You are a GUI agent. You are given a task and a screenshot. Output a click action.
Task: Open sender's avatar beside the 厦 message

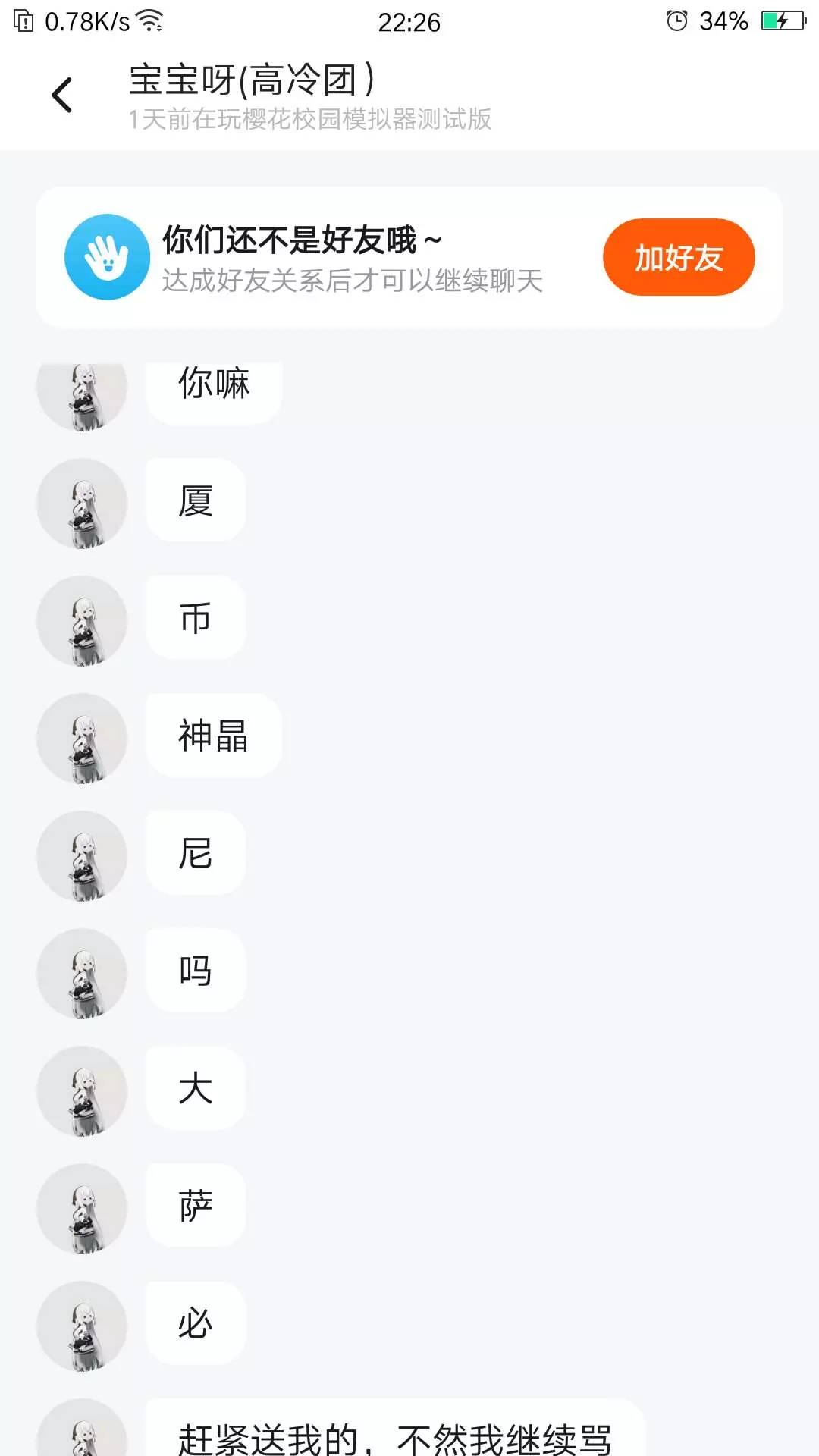pos(82,503)
